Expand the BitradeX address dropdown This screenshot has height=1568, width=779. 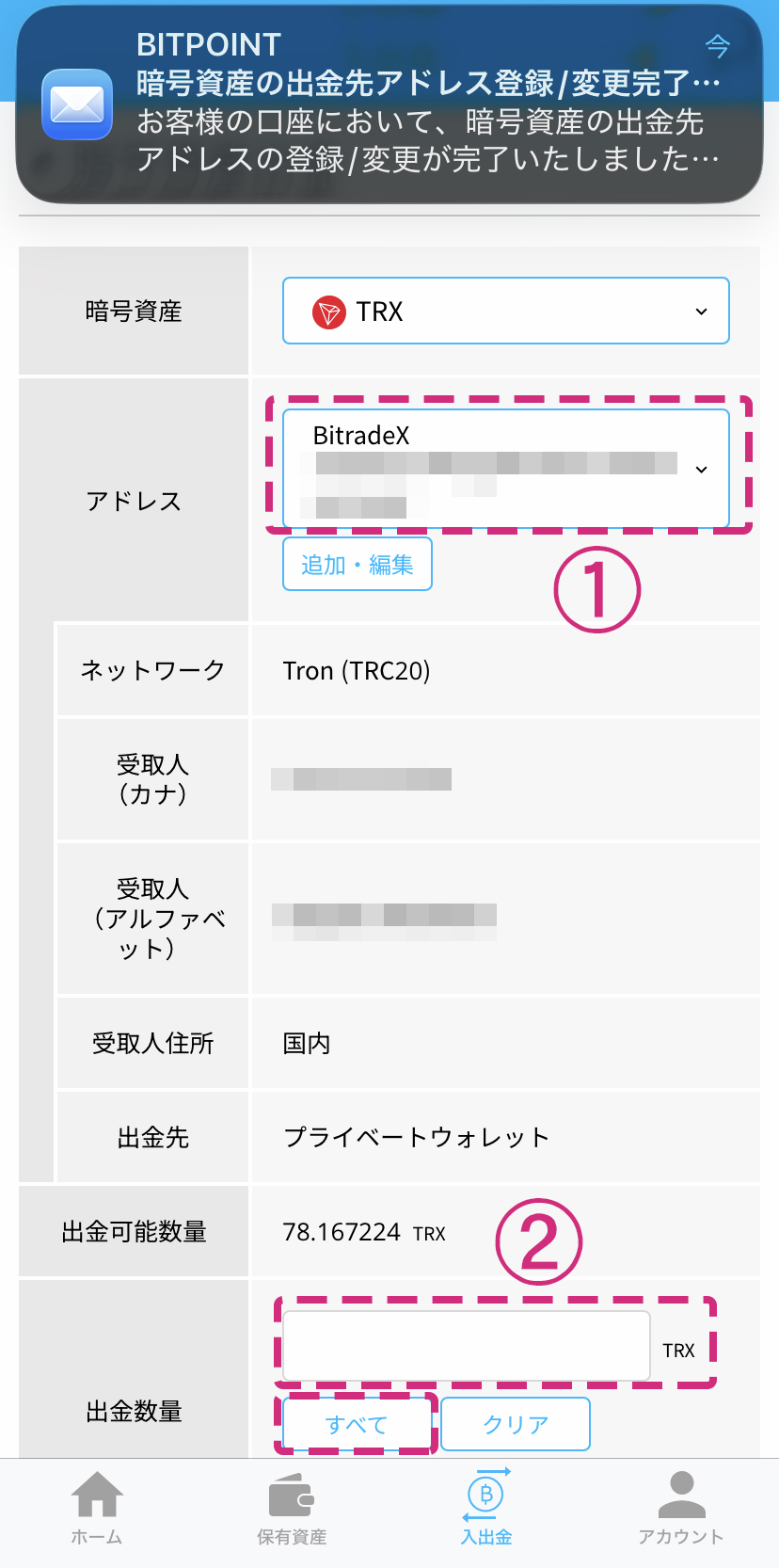(506, 468)
